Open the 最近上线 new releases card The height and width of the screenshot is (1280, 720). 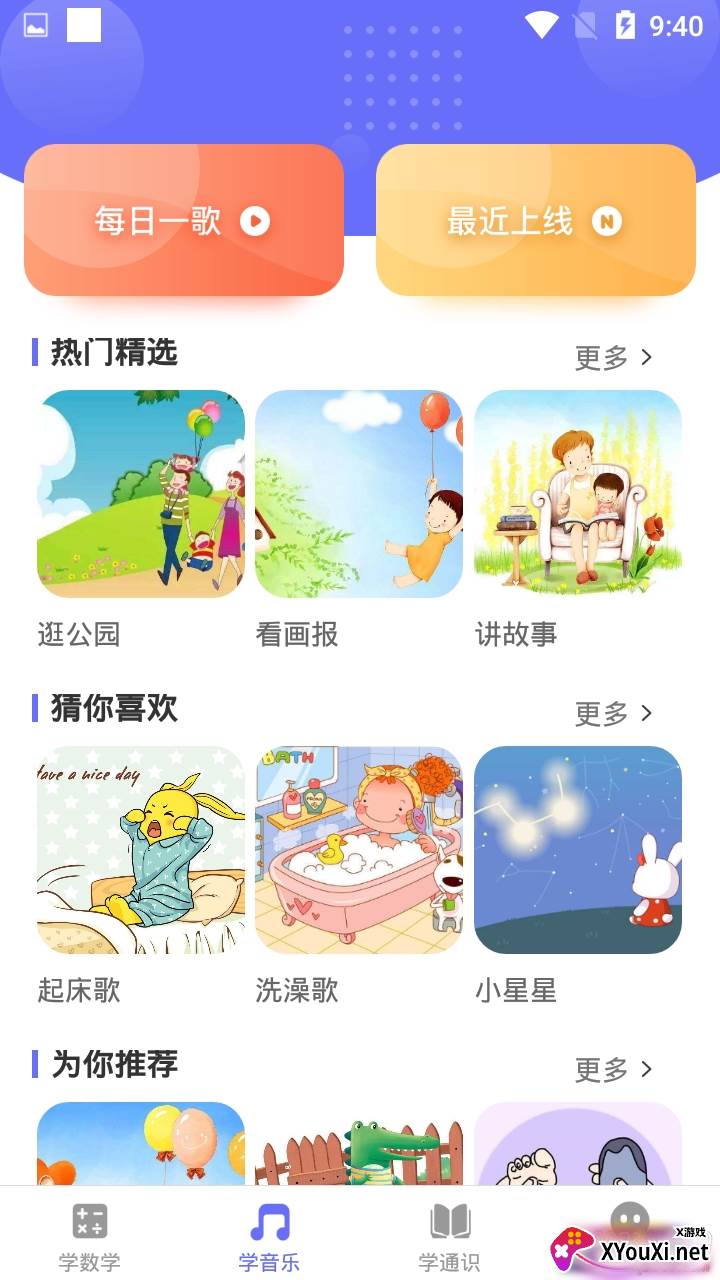pos(535,220)
